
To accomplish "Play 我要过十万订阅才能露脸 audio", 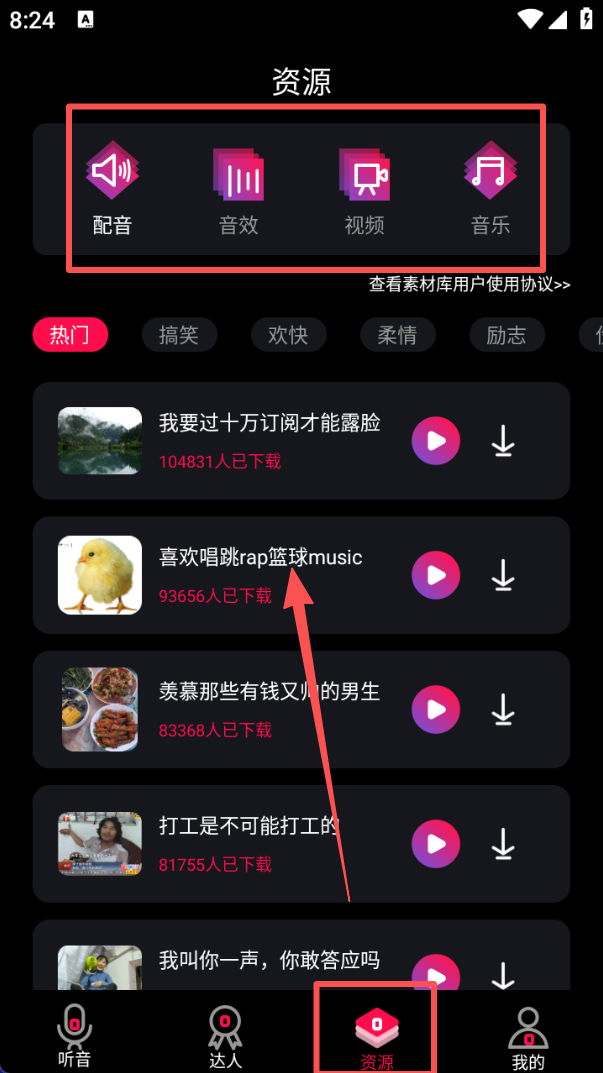I will (x=436, y=441).
